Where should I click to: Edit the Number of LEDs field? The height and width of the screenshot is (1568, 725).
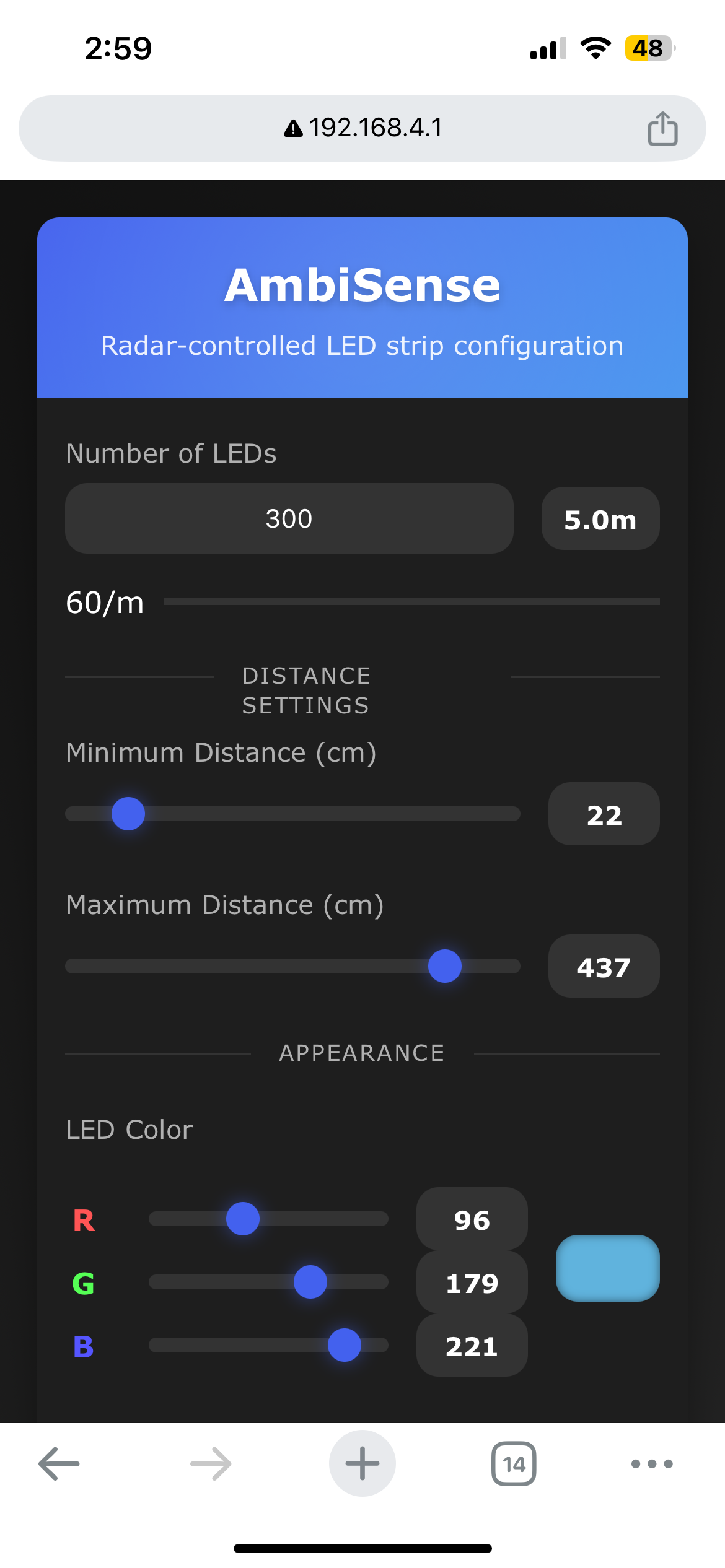pyautogui.click(x=289, y=518)
